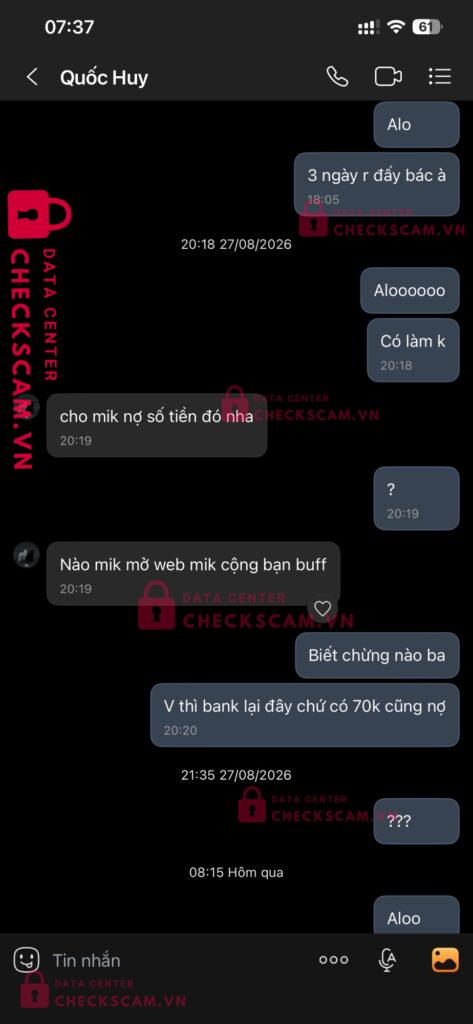Open the chat options menu
The width and height of the screenshot is (473, 1024).
pos(440,77)
